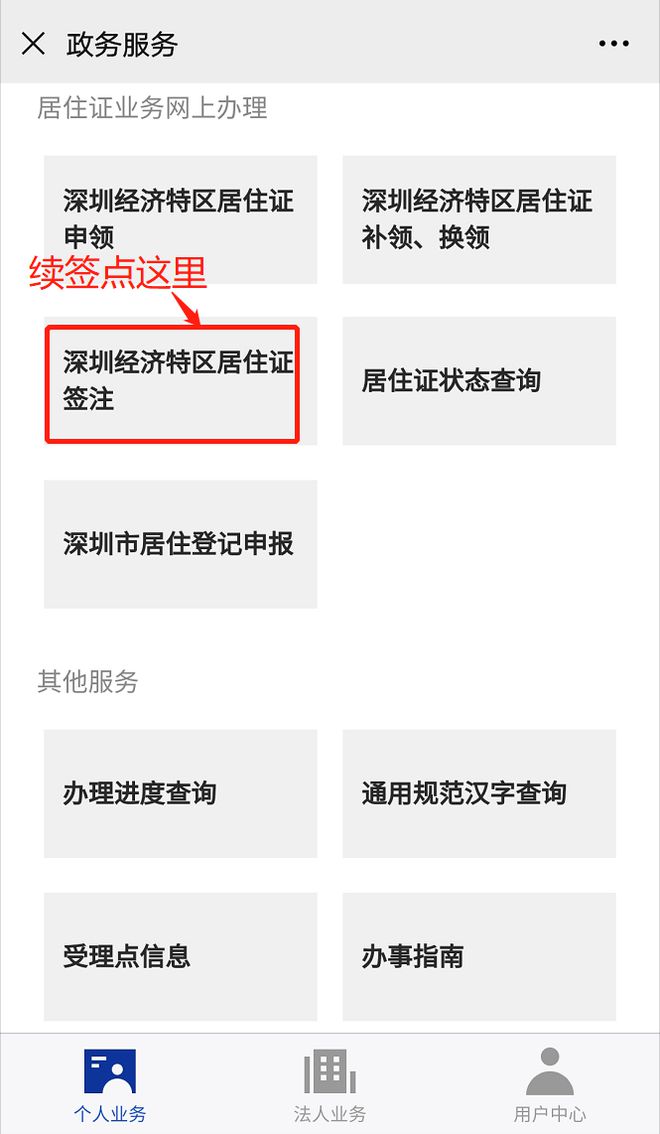Go to the 用户中心 tab

[x=550, y=1085]
